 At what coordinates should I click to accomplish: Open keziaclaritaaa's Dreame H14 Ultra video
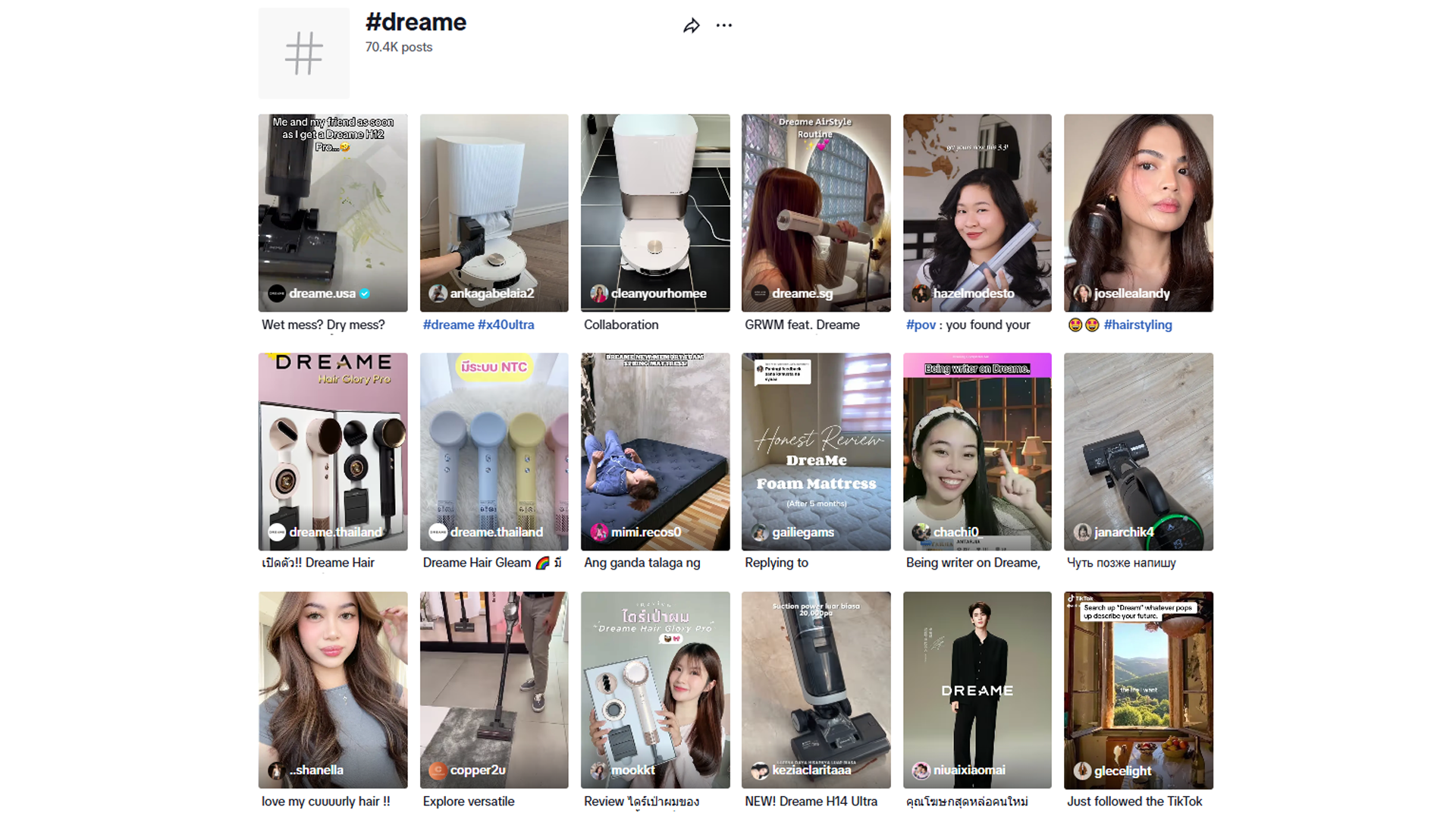point(816,689)
